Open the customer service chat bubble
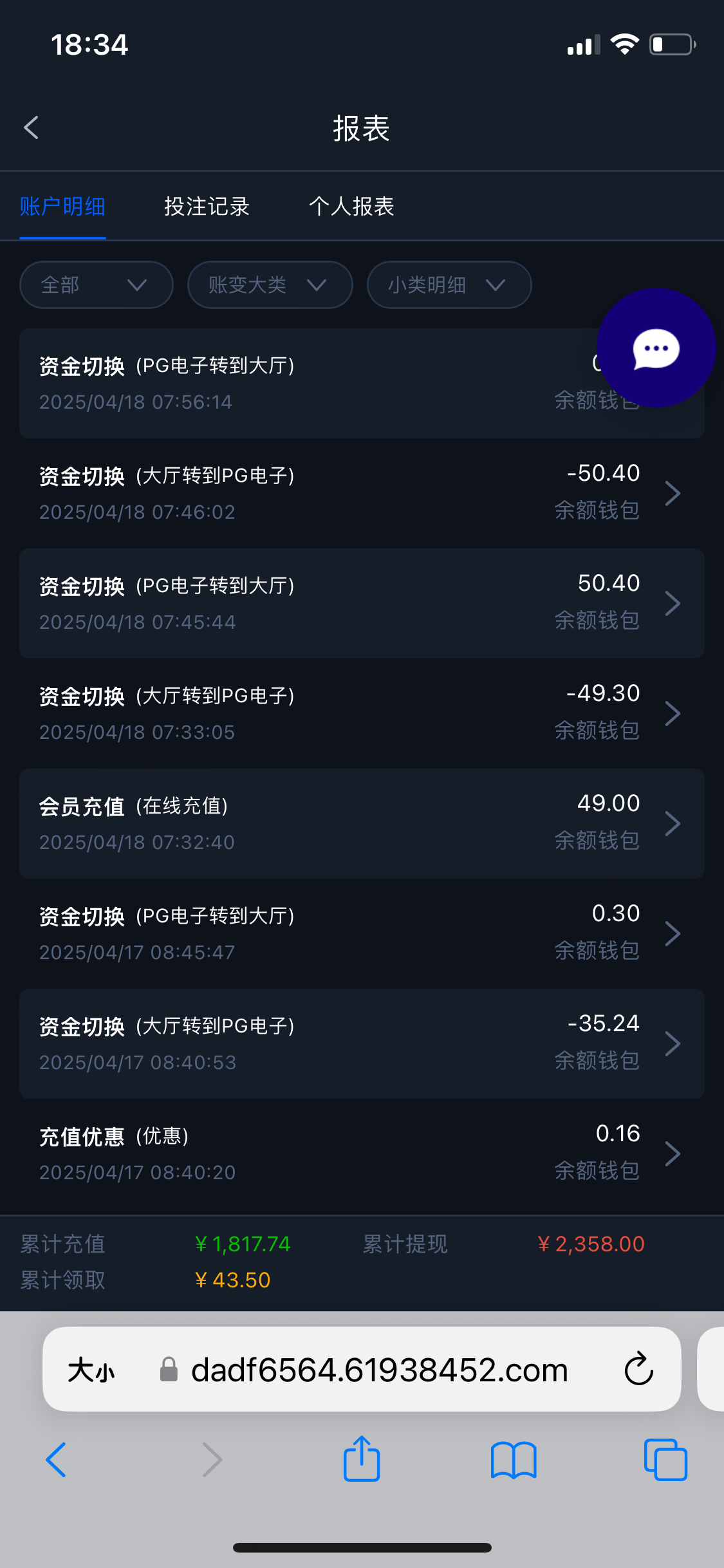 [656, 348]
